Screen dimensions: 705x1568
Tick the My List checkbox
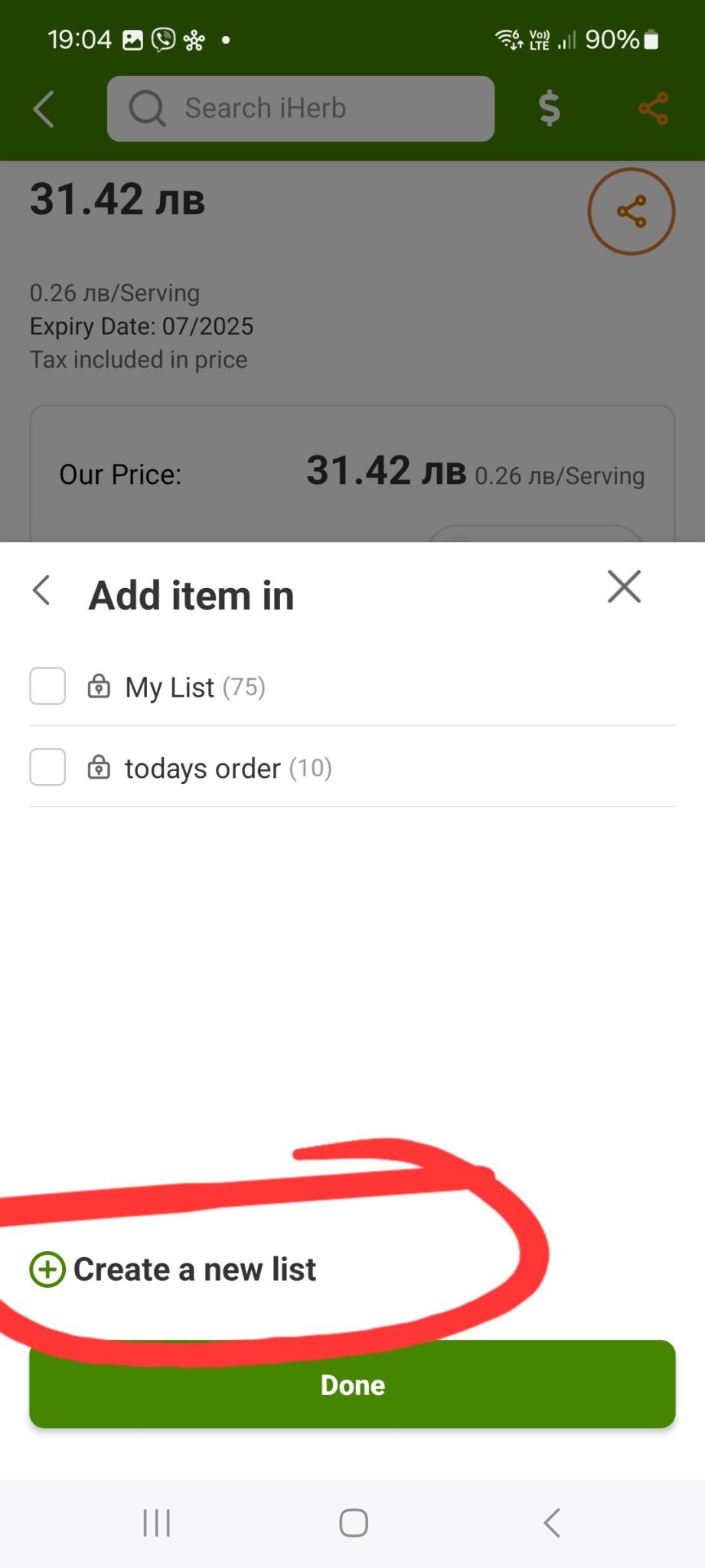click(x=47, y=686)
